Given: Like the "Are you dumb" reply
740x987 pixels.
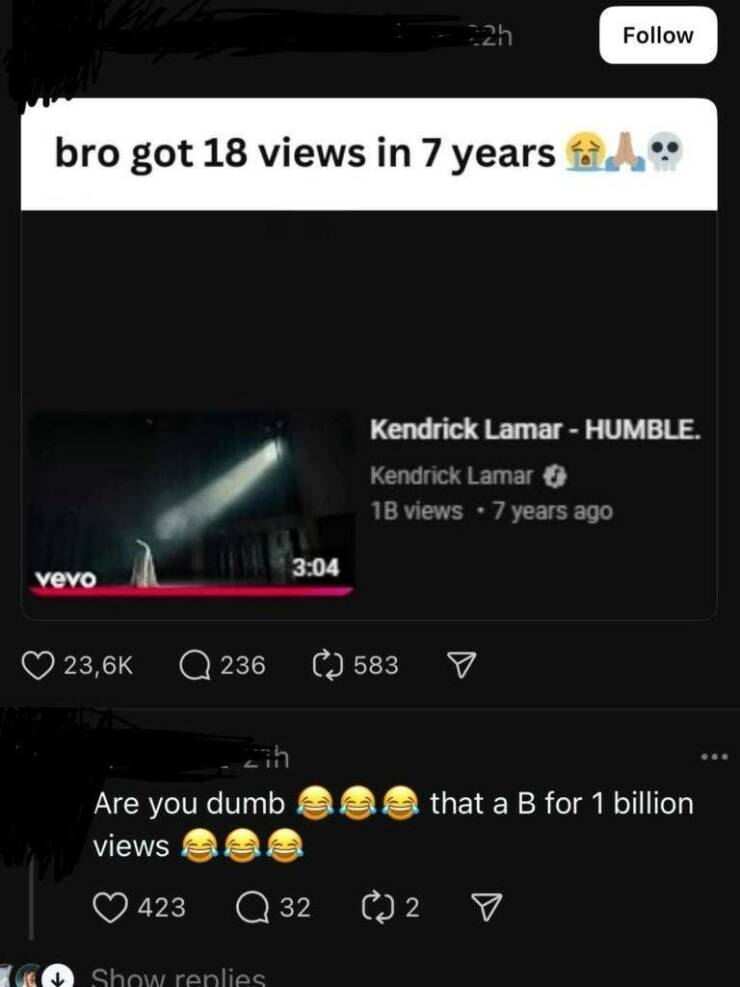Looking at the screenshot, I should pyautogui.click(x=108, y=907).
